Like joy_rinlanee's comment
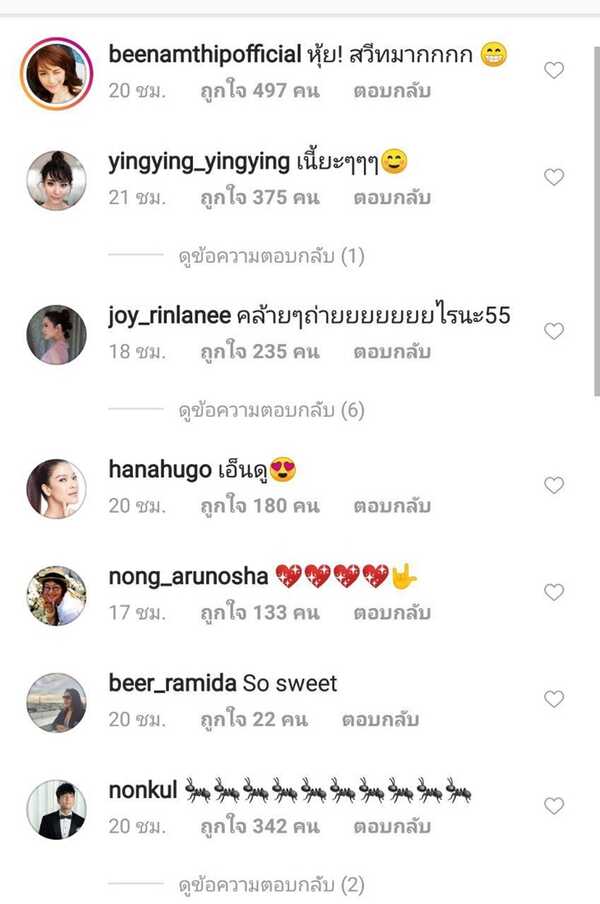This screenshot has width=600, height=904. [x=553, y=331]
